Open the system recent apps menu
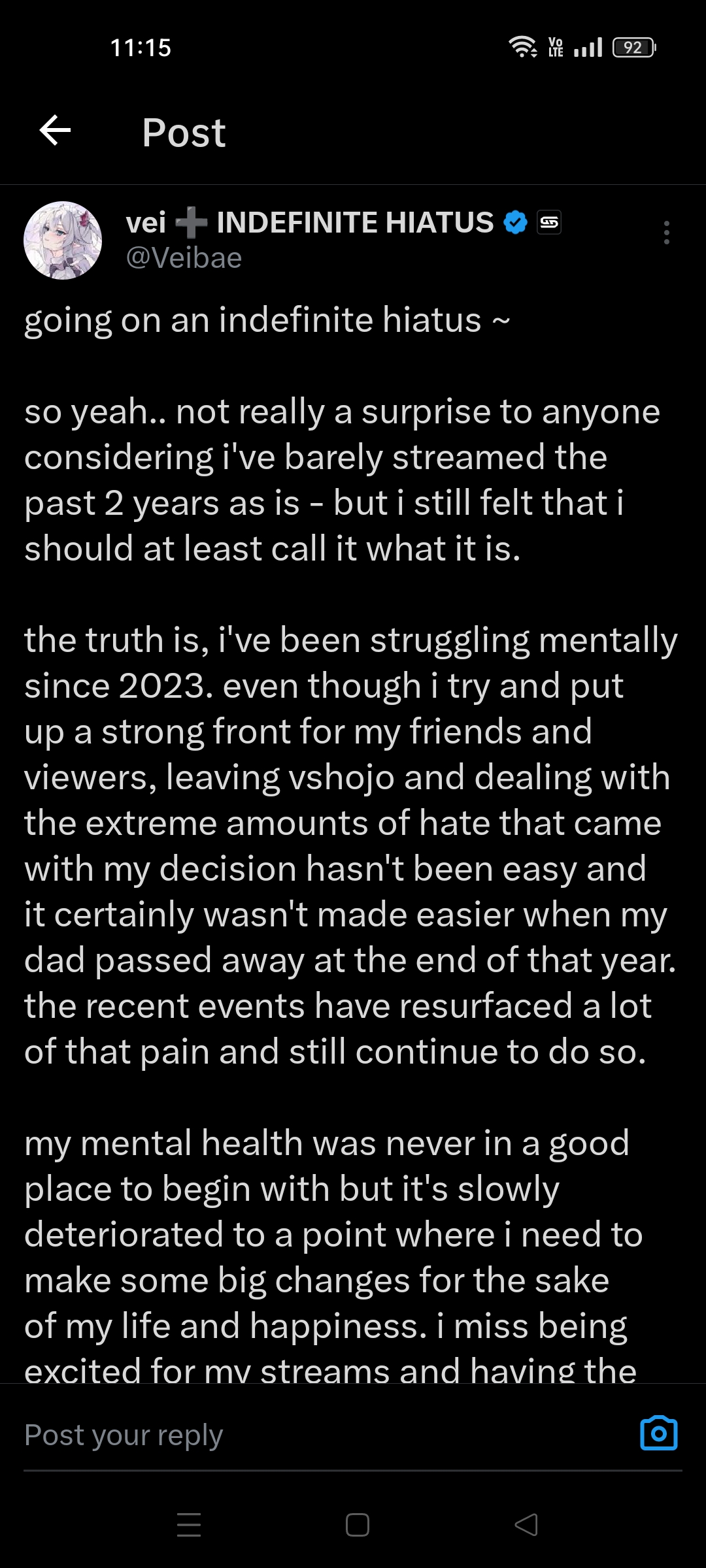This screenshot has height=1568, width=706. pos(189,1525)
